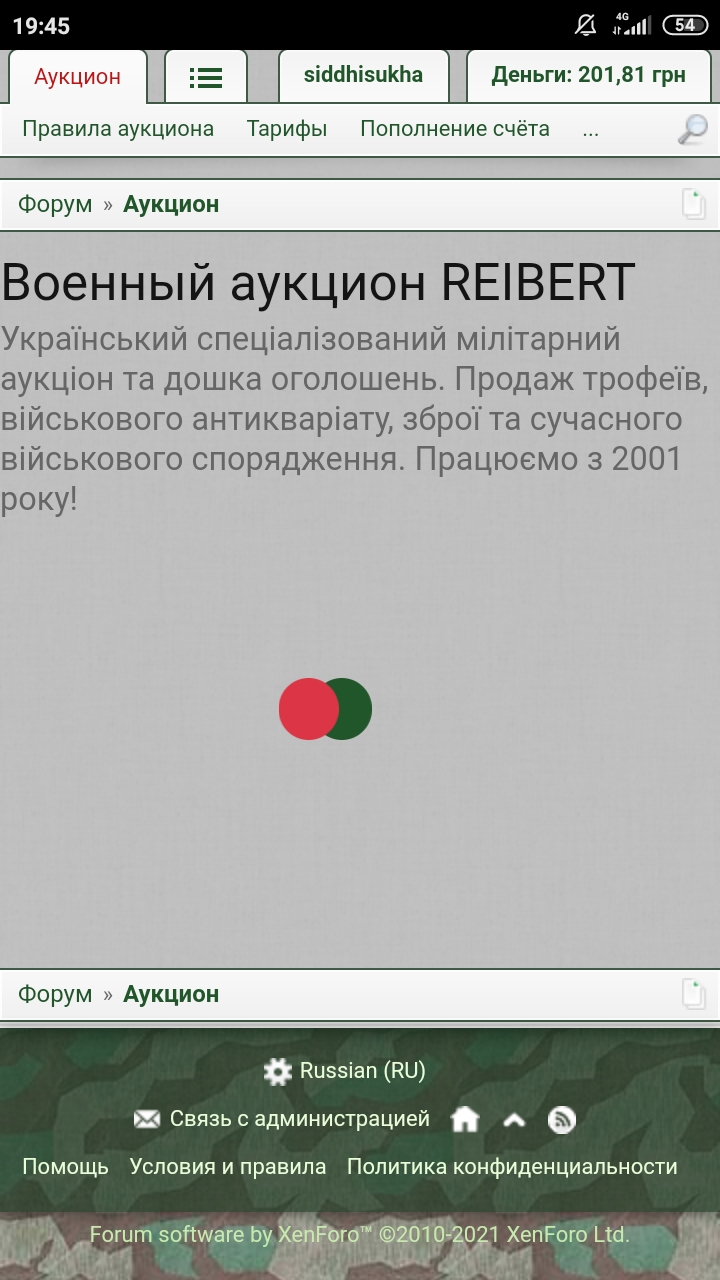Open the search magnifier
This screenshot has height=1280, width=720.
coord(692,129)
